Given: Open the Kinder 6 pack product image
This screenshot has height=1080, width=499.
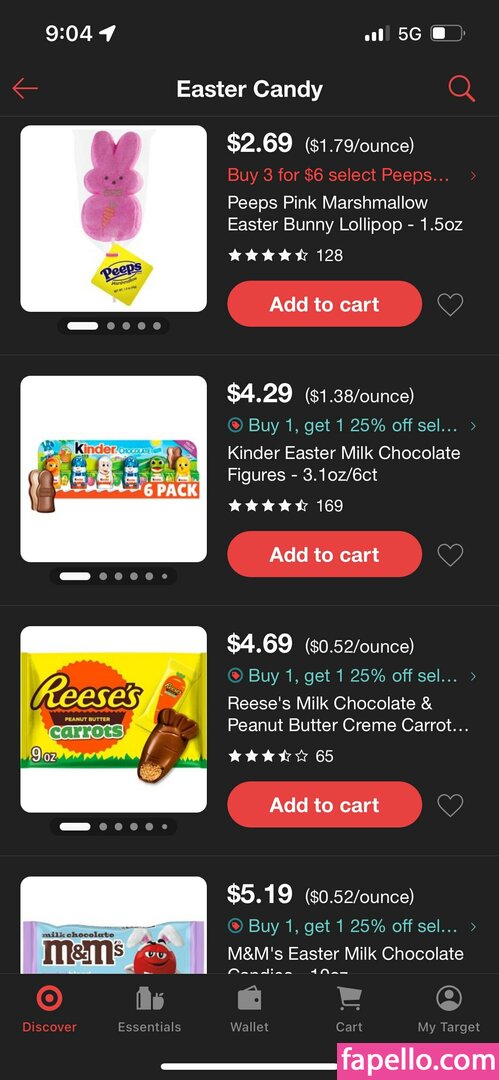Looking at the screenshot, I should pyautogui.click(x=114, y=469).
